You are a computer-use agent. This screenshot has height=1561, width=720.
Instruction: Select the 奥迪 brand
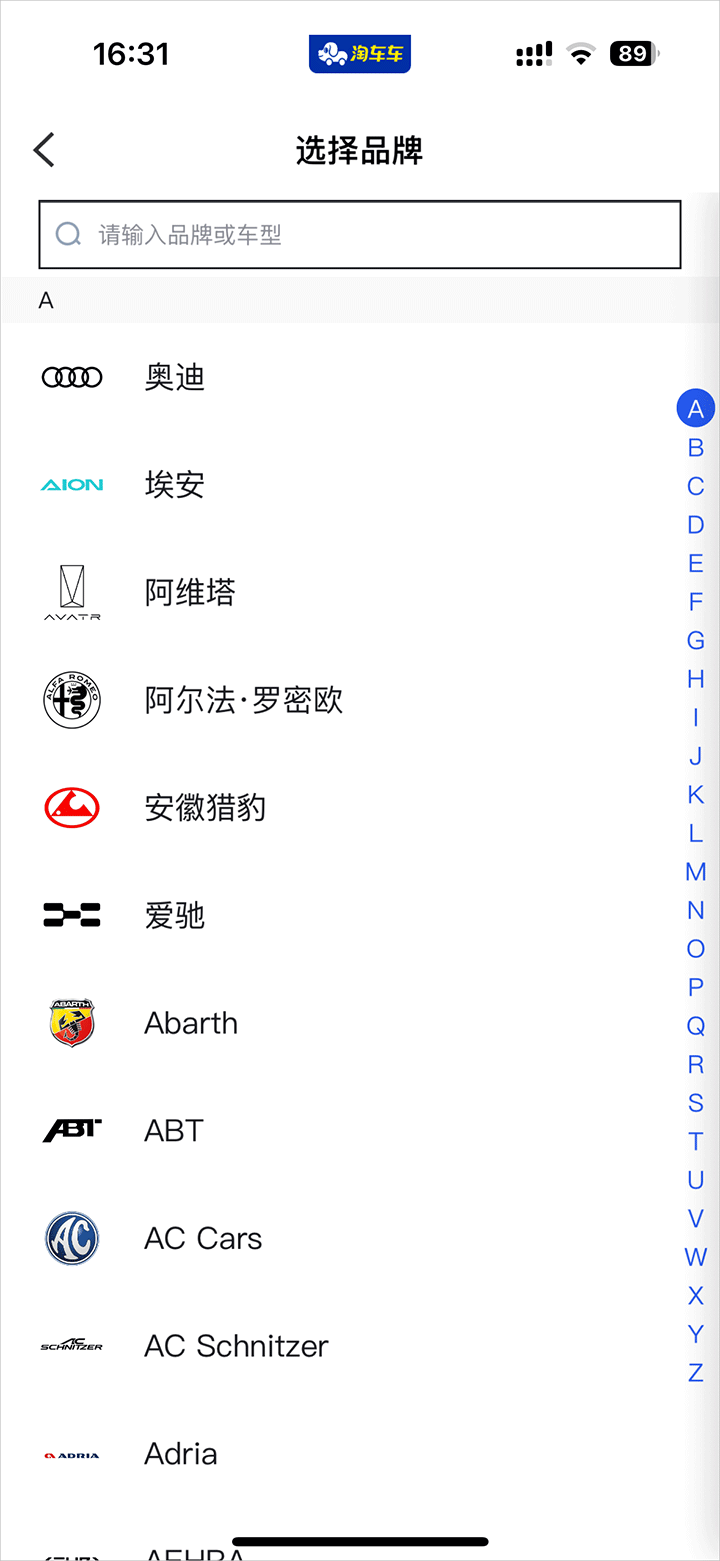click(x=175, y=377)
